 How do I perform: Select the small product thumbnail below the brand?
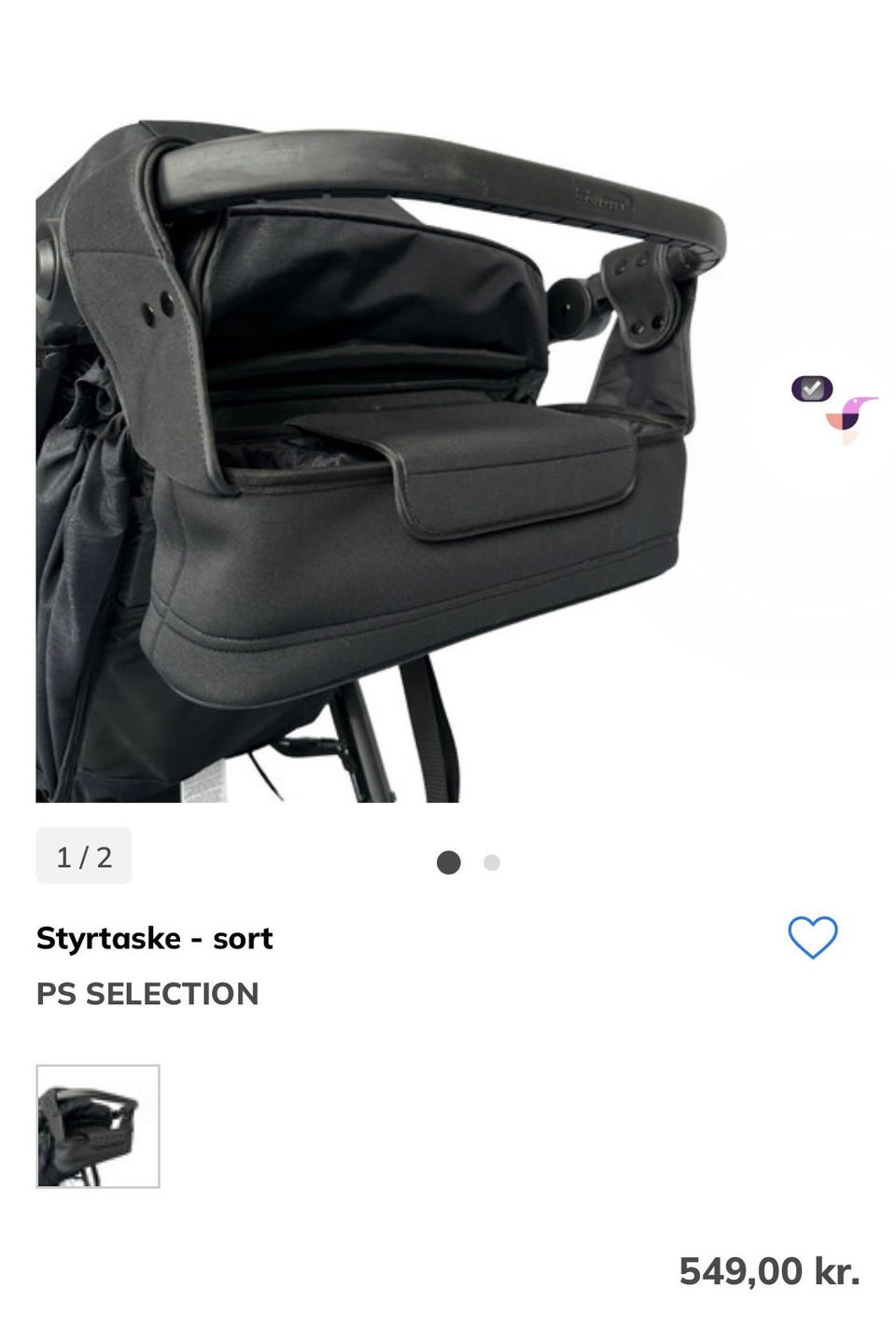pyautogui.click(x=98, y=1126)
